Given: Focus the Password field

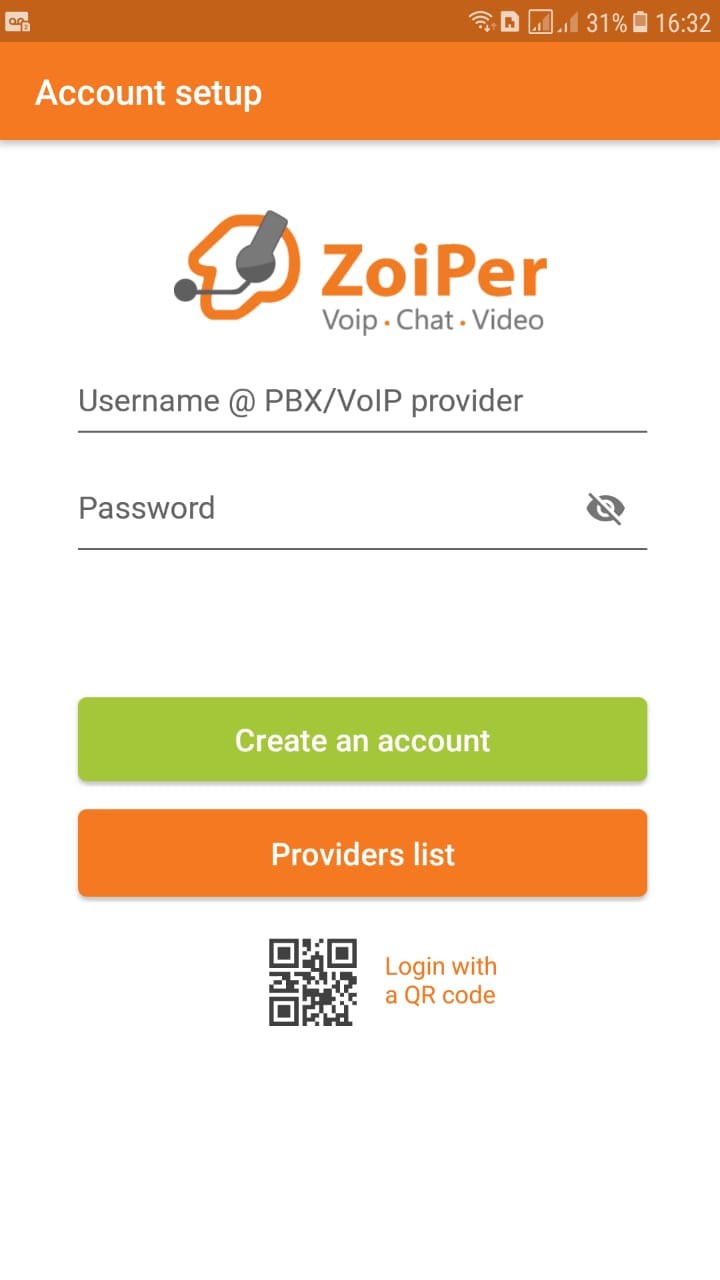Looking at the screenshot, I should tap(330, 509).
